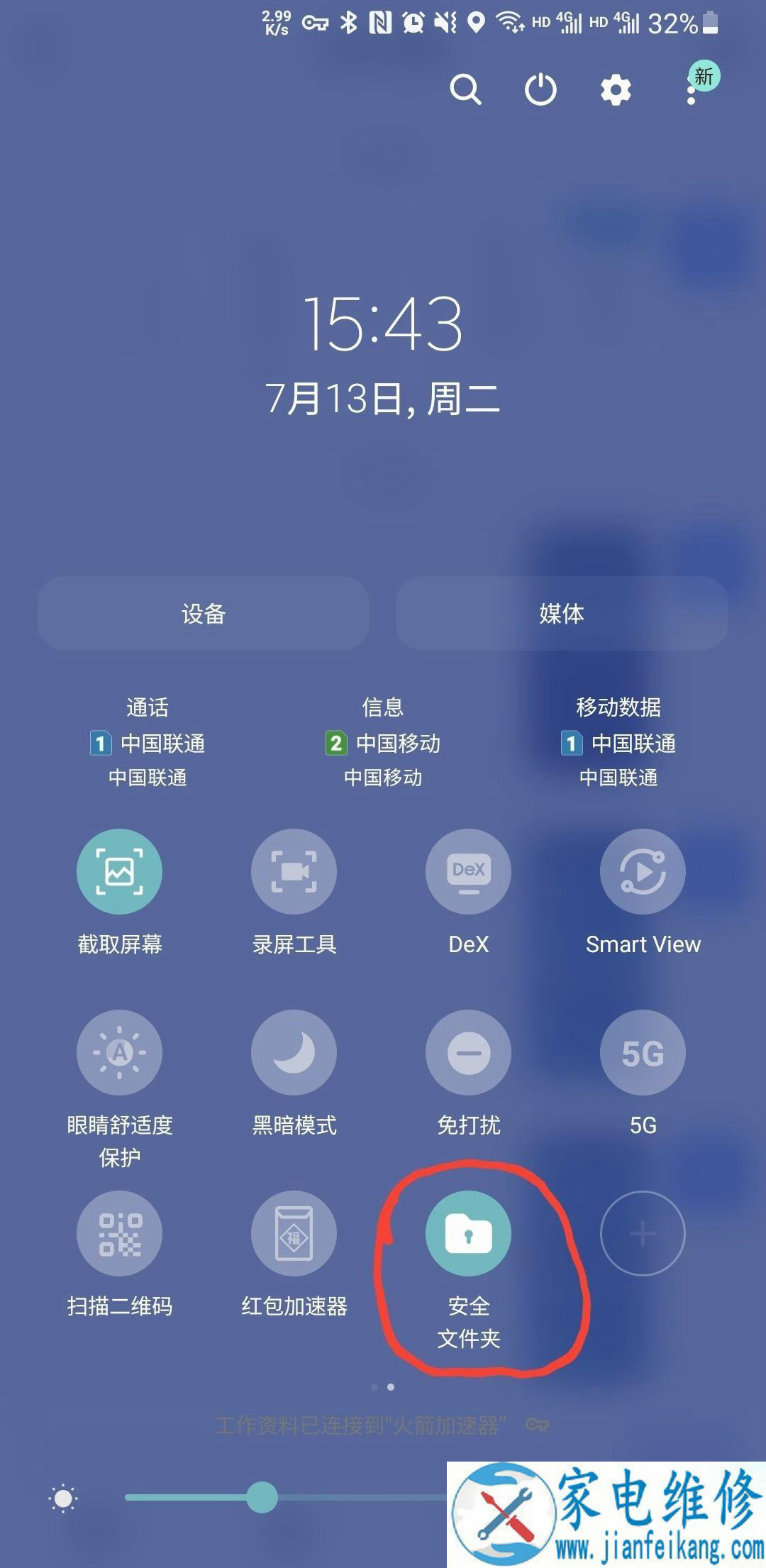Toggle the 截取屏幕 screenshot tile
This screenshot has height=1568, width=766.
tap(119, 871)
